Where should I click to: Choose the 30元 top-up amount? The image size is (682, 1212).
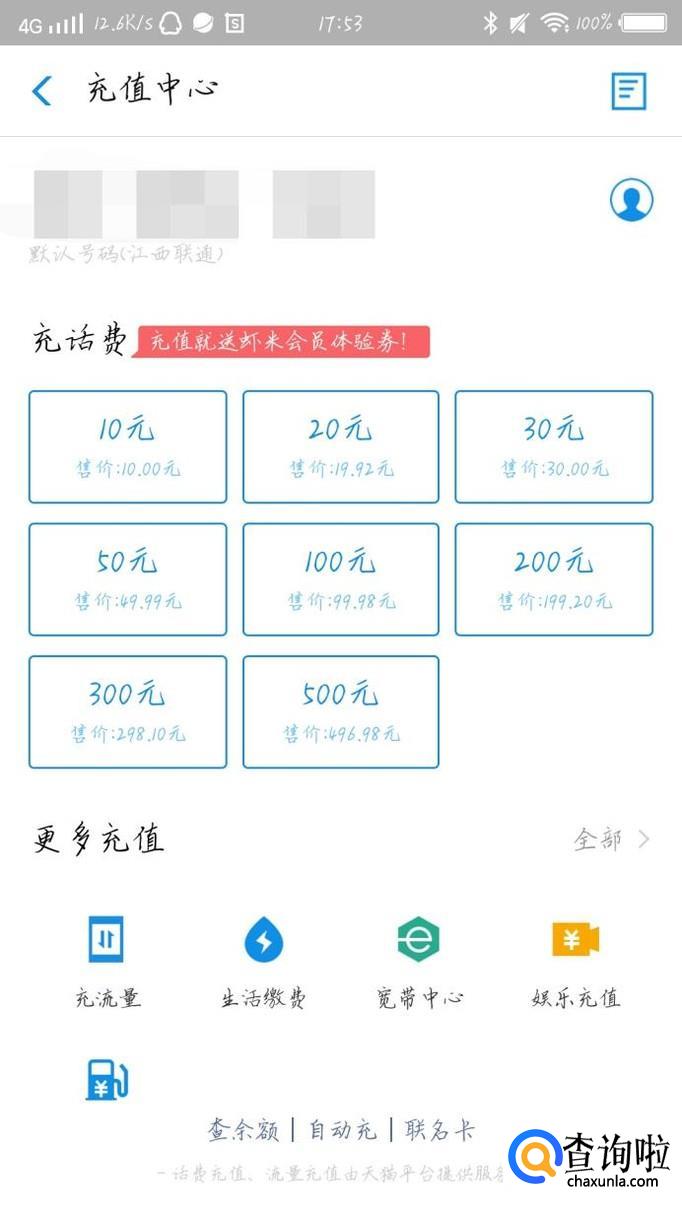click(554, 446)
